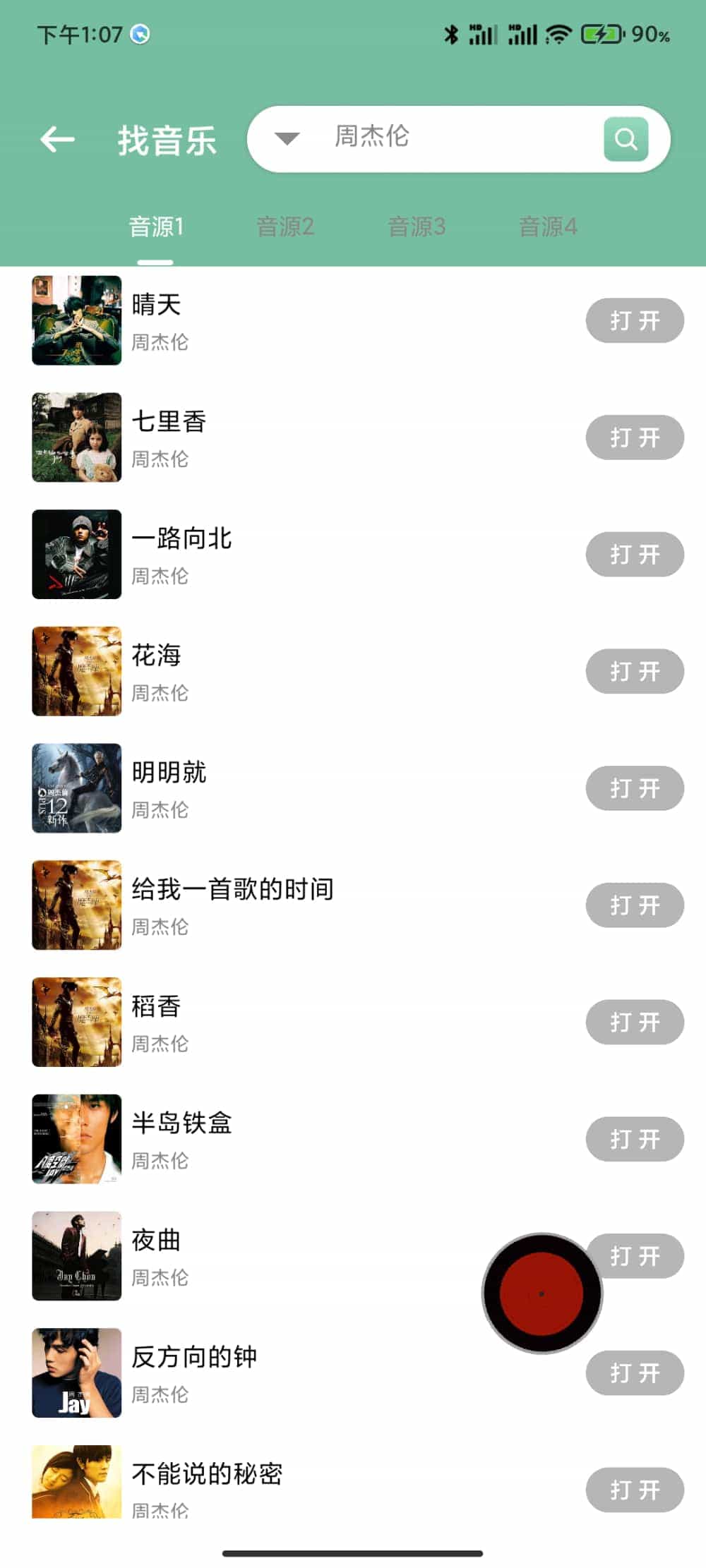Open the song 一路向北
706x1568 pixels.
coord(634,555)
